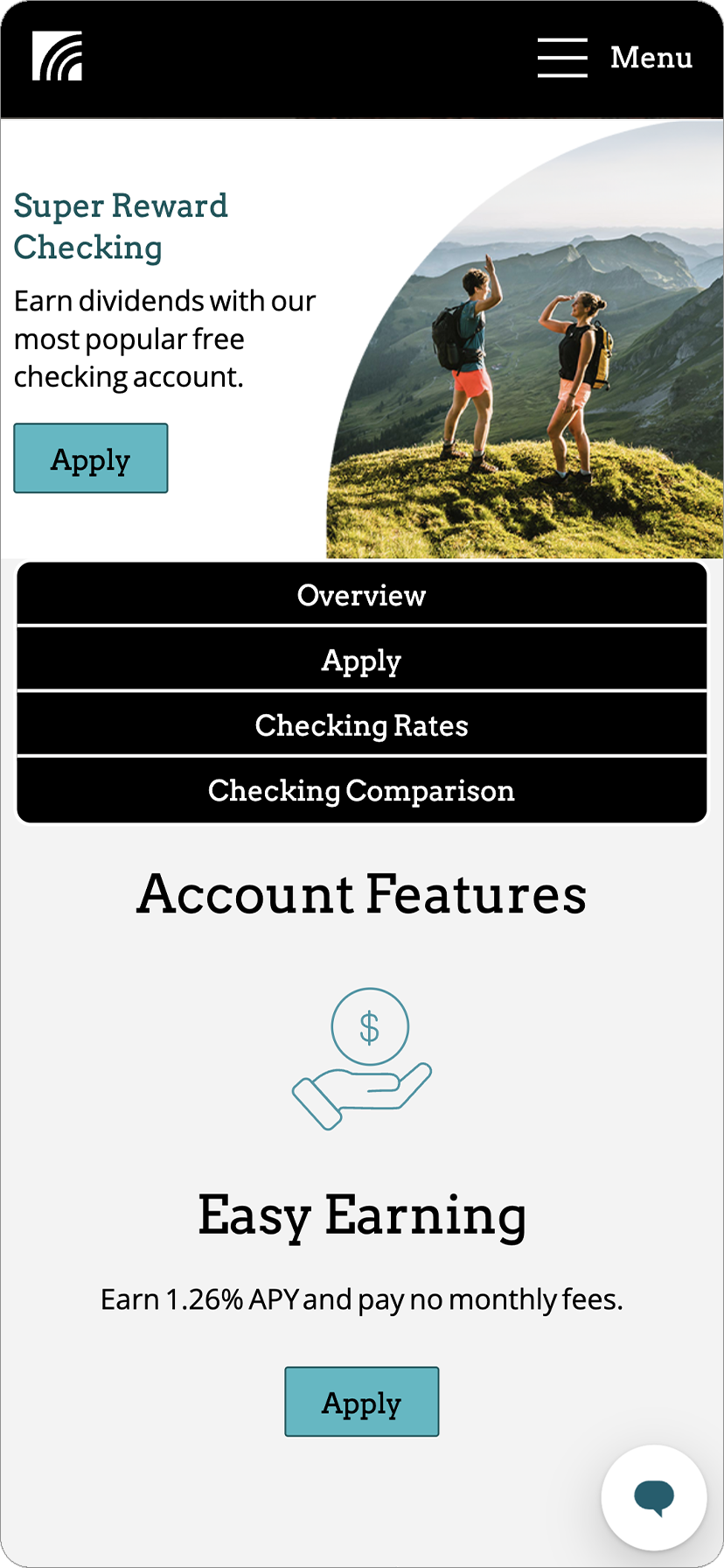Screen dimensions: 724x1568
Task: Select Apply from the navigation list
Action: point(361,660)
